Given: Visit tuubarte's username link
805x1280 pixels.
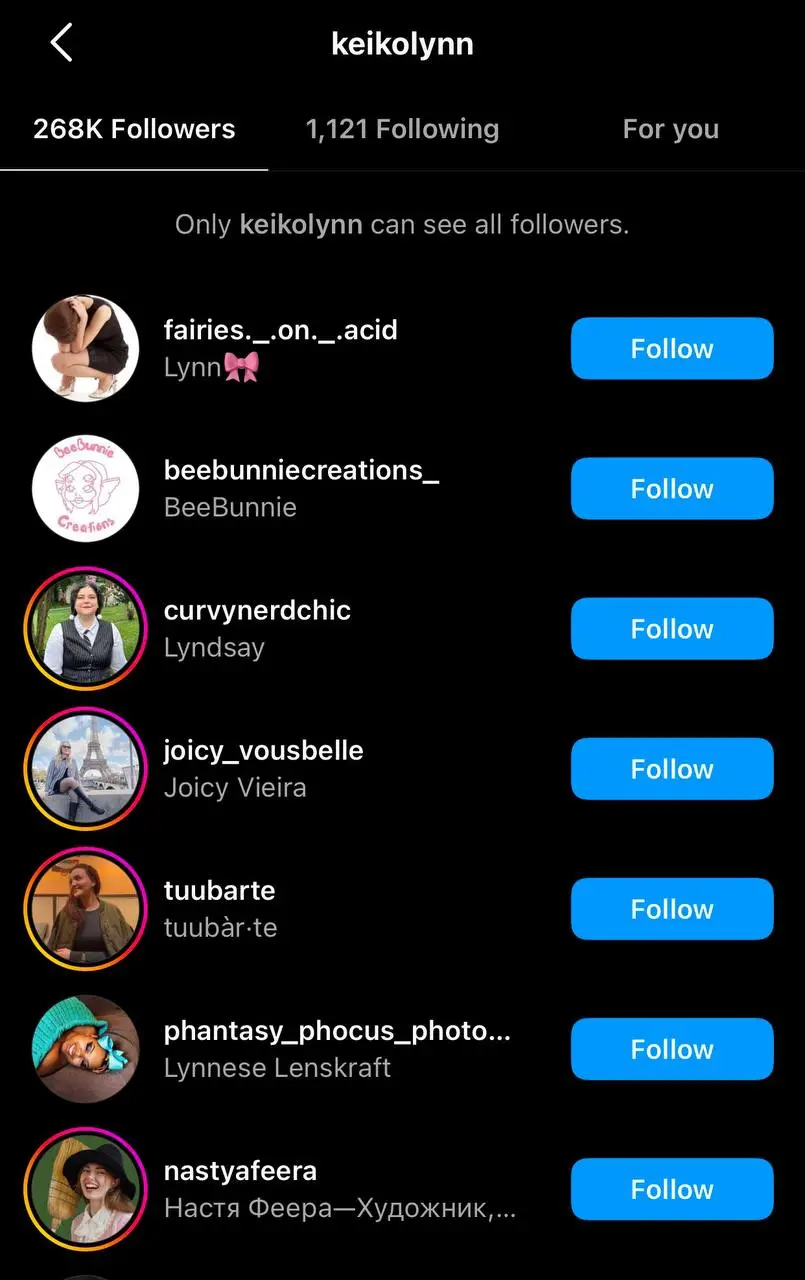Looking at the screenshot, I should tap(219, 890).
